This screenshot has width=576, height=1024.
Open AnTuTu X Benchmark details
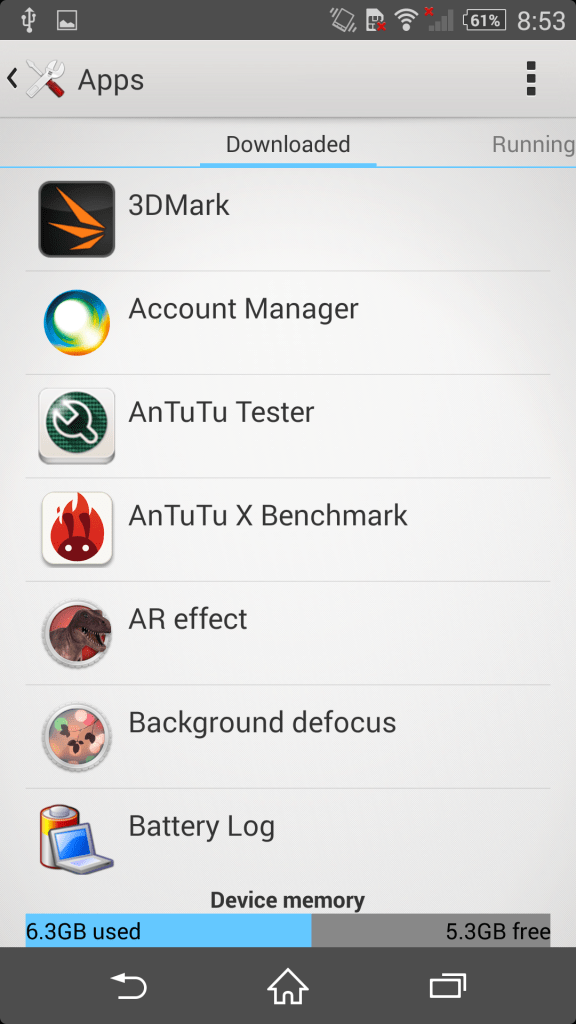click(x=288, y=530)
